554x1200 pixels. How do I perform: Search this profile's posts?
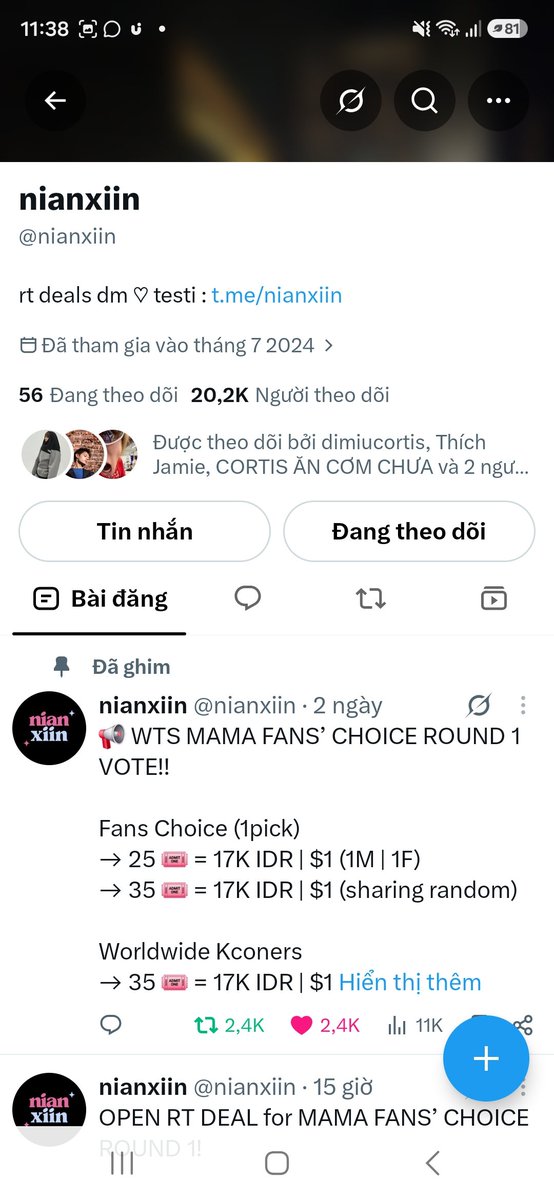tap(424, 101)
